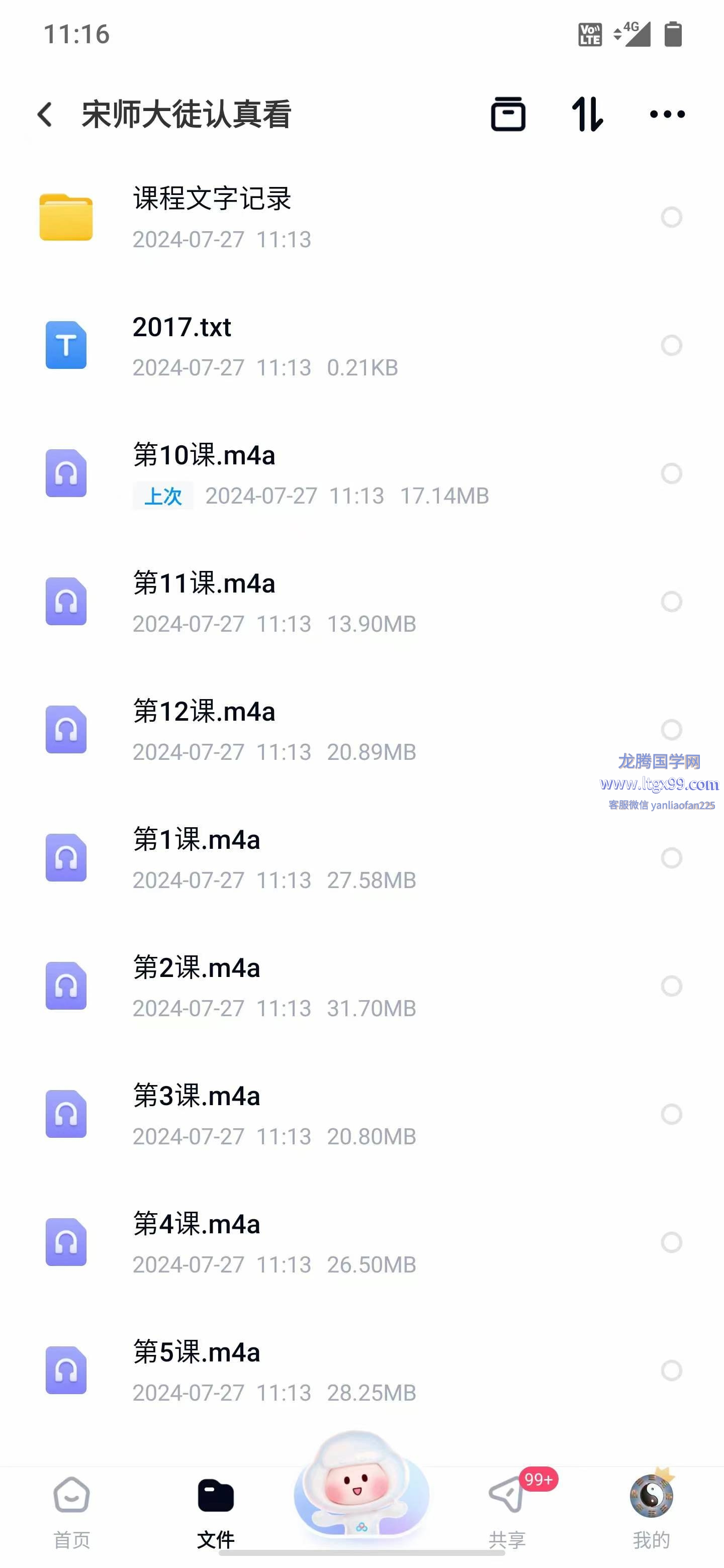The image size is (724, 1568).
Task: Open the transfer list box icon
Action: click(508, 115)
